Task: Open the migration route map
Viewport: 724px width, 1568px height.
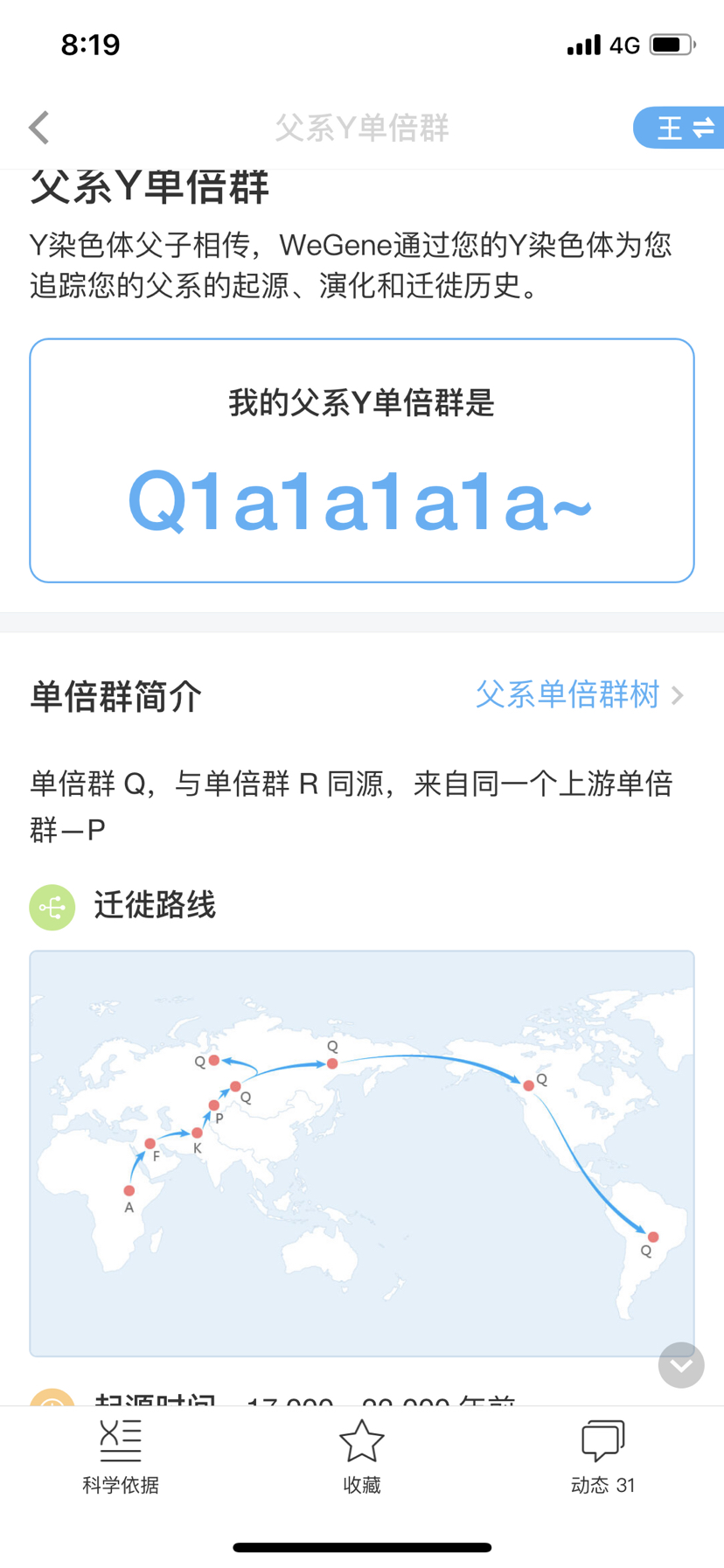Action: tap(362, 1153)
